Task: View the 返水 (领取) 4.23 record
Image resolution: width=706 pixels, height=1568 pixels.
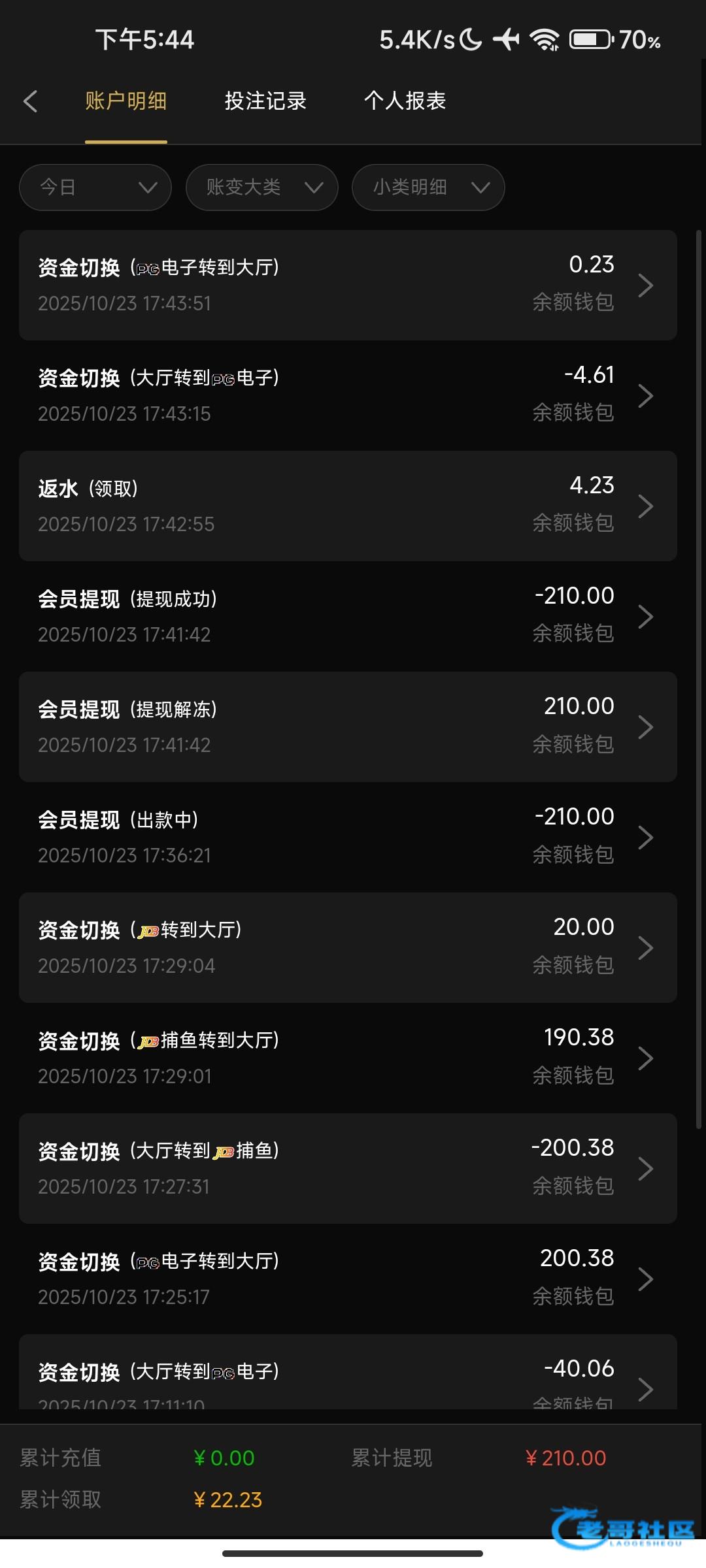Action: click(348, 506)
